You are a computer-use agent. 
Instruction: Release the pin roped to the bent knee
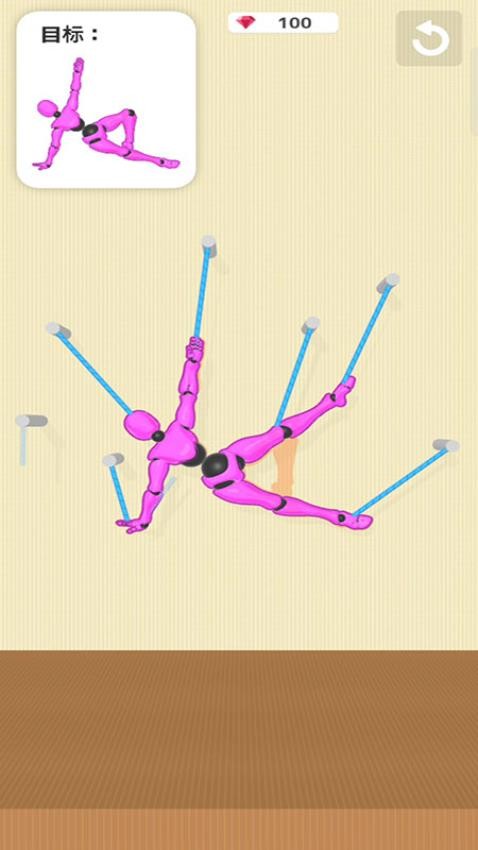tap(311, 325)
